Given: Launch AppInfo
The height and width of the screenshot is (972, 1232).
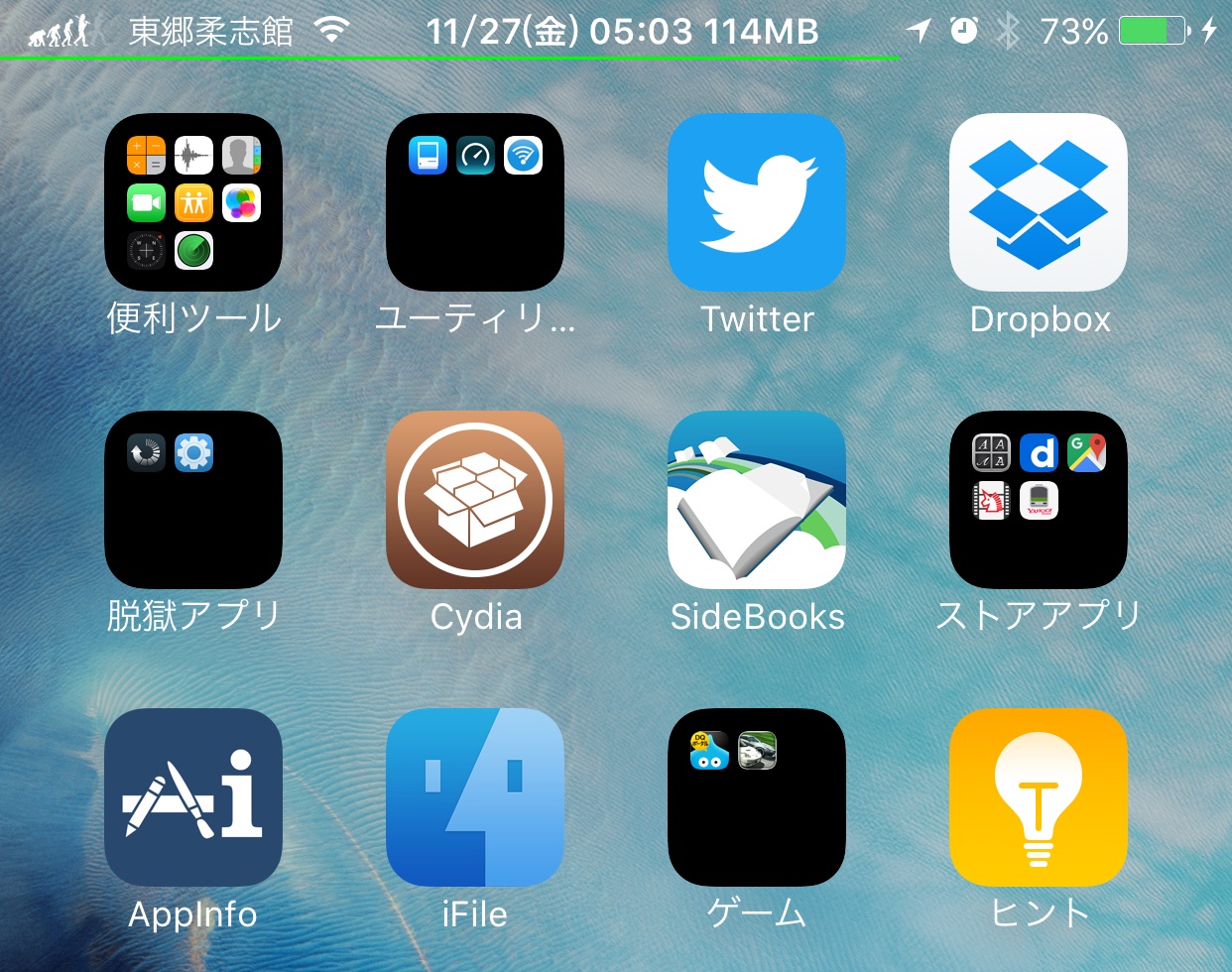Looking at the screenshot, I should pos(193,797).
